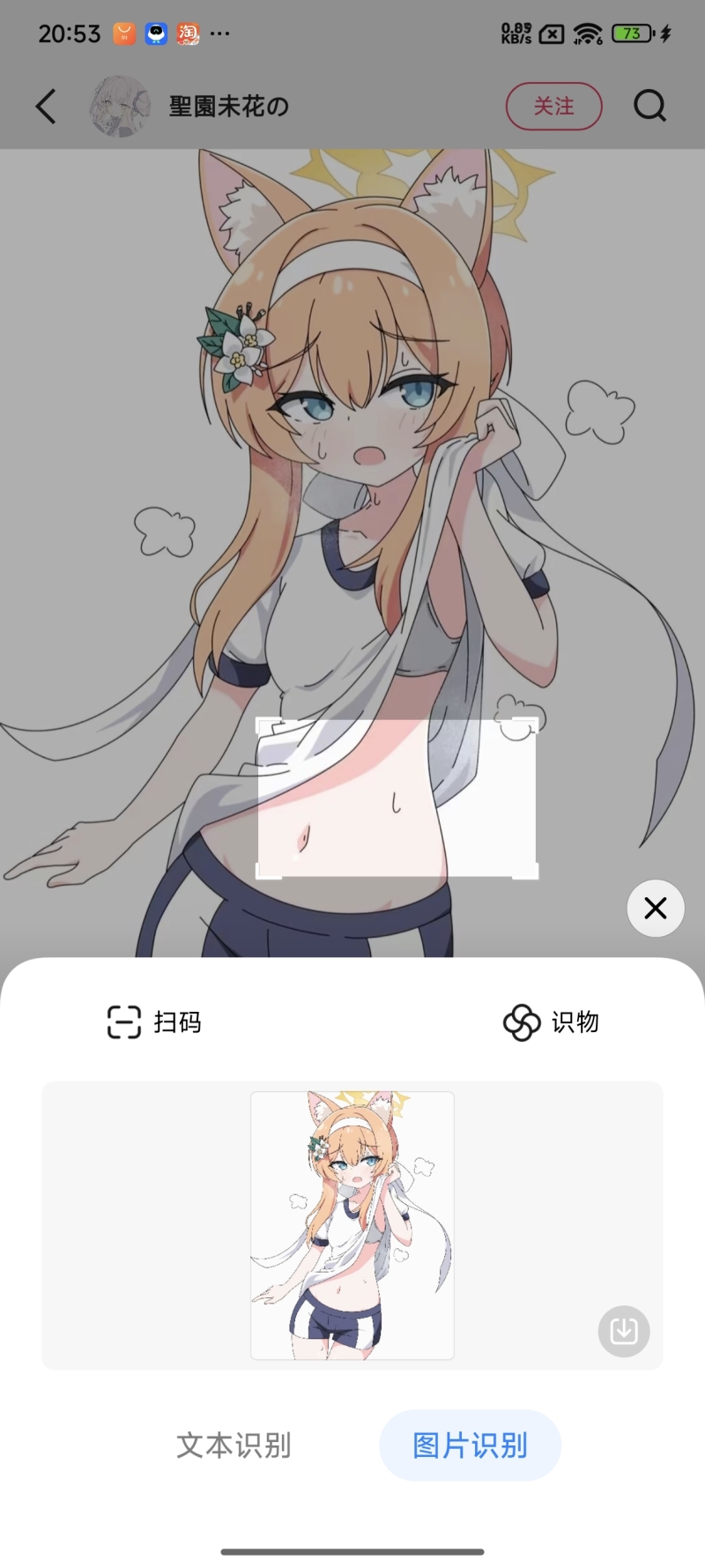The height and width of the screenshot is (1568, 705).
Task: Open the search magnifier icon
Action: pyautogui.click(x=649, y=107)
